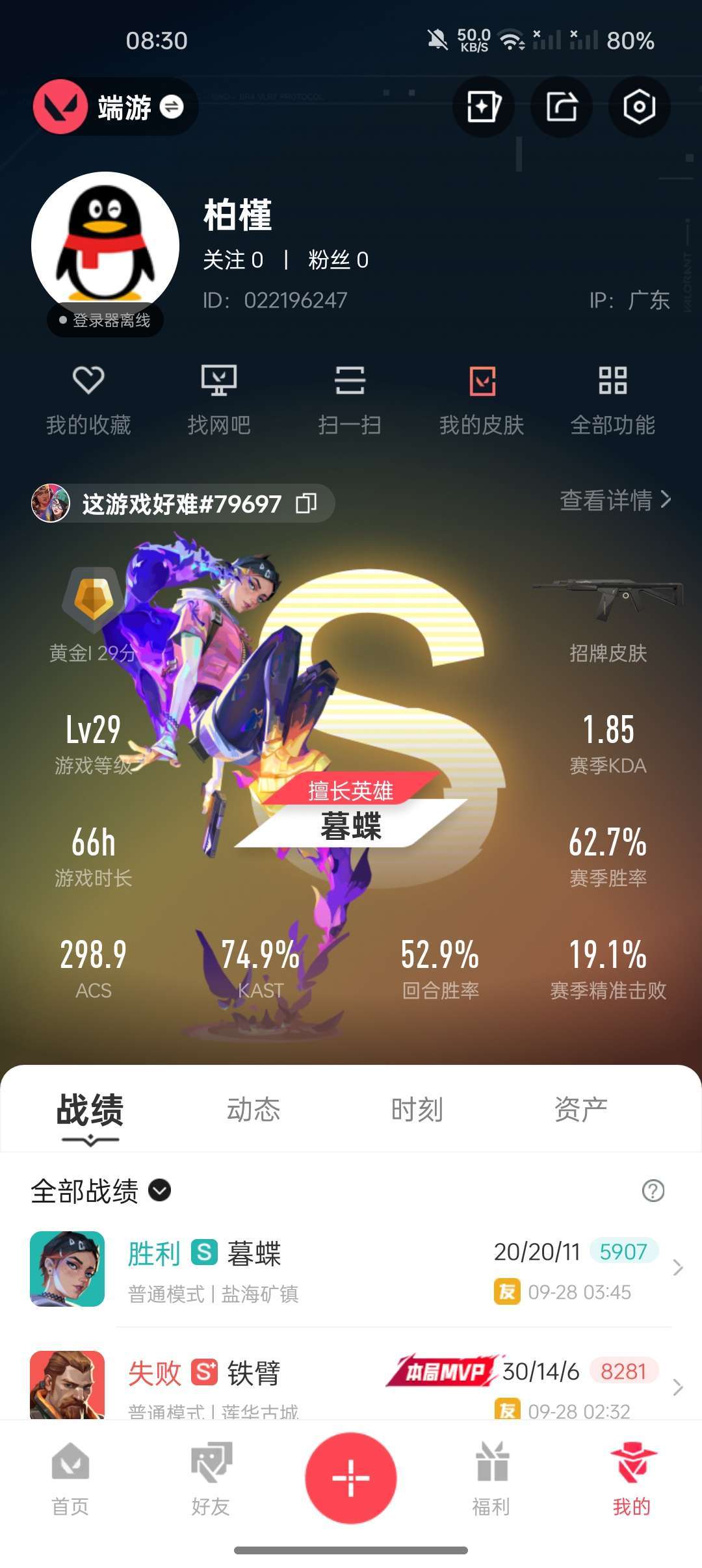The height and width of the screenshot is (1568, 702).
Task: Open the match records help icon
Action: point(653,1191)
